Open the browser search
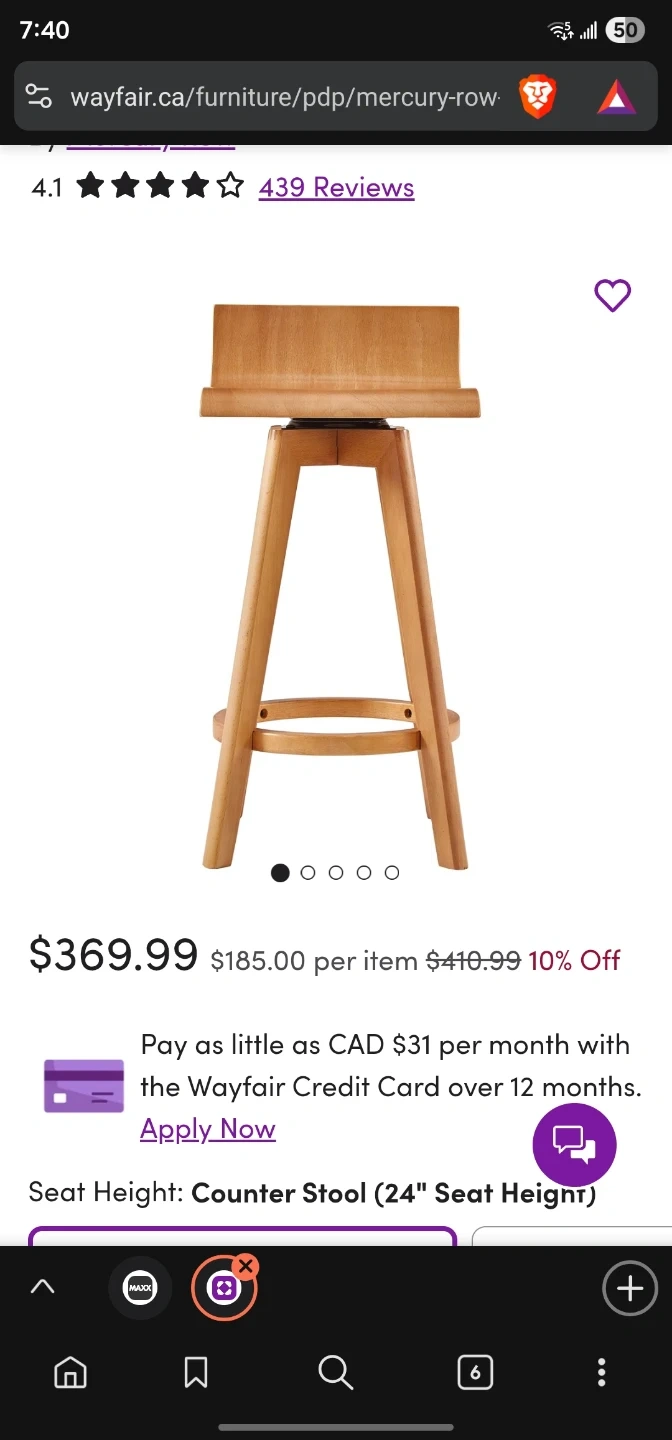Screen dimensions: 672x1440 tap(335, 1373)
